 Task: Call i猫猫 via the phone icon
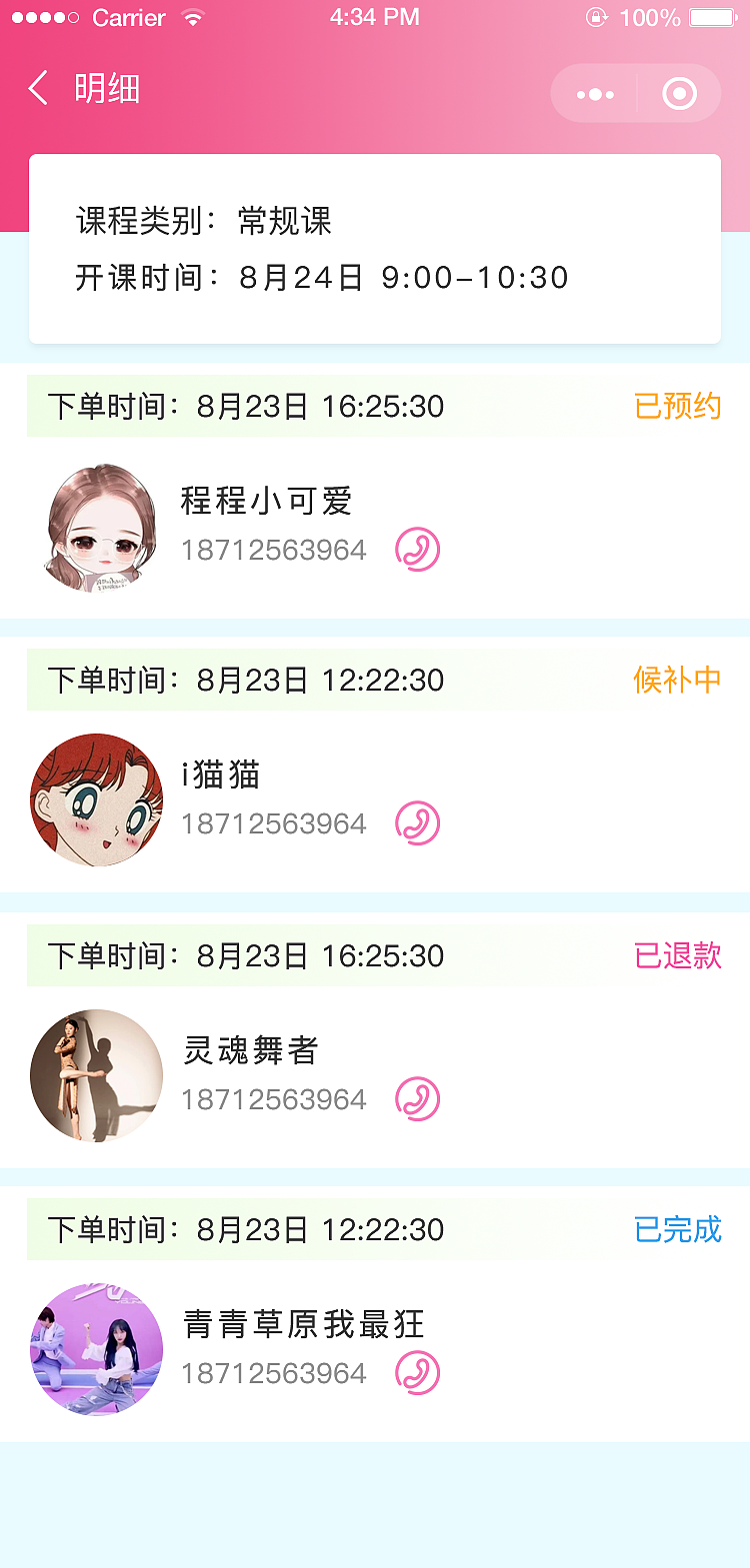point(417,823)
